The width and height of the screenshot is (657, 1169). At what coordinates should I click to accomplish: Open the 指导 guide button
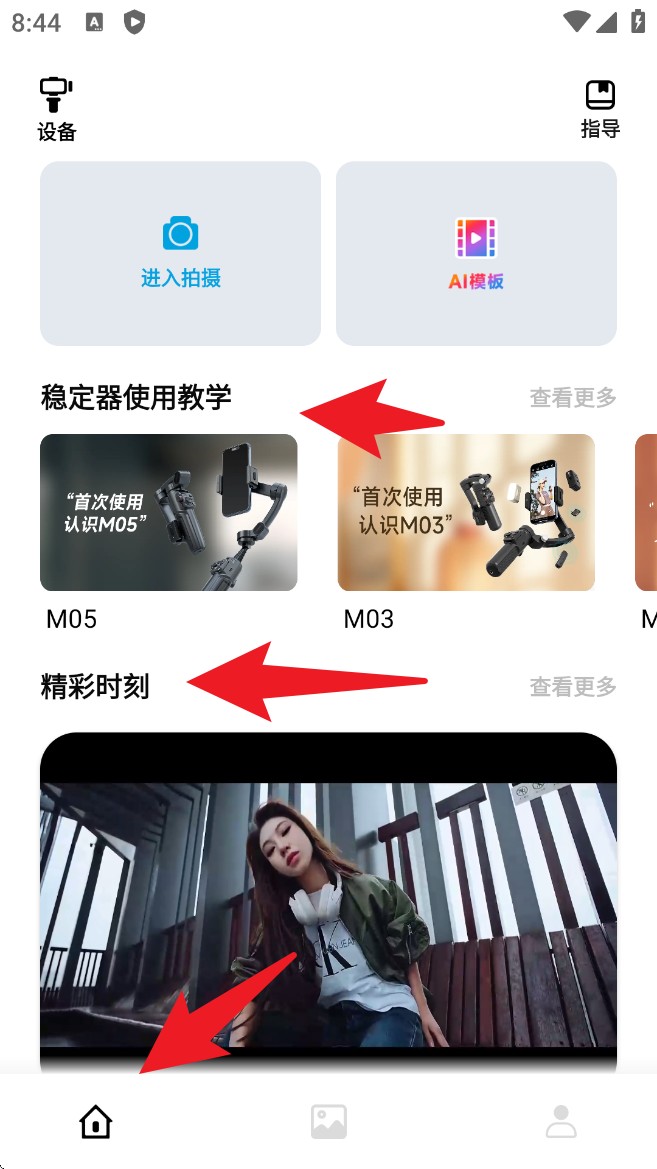pyautogui.click(x=600, y=109)
